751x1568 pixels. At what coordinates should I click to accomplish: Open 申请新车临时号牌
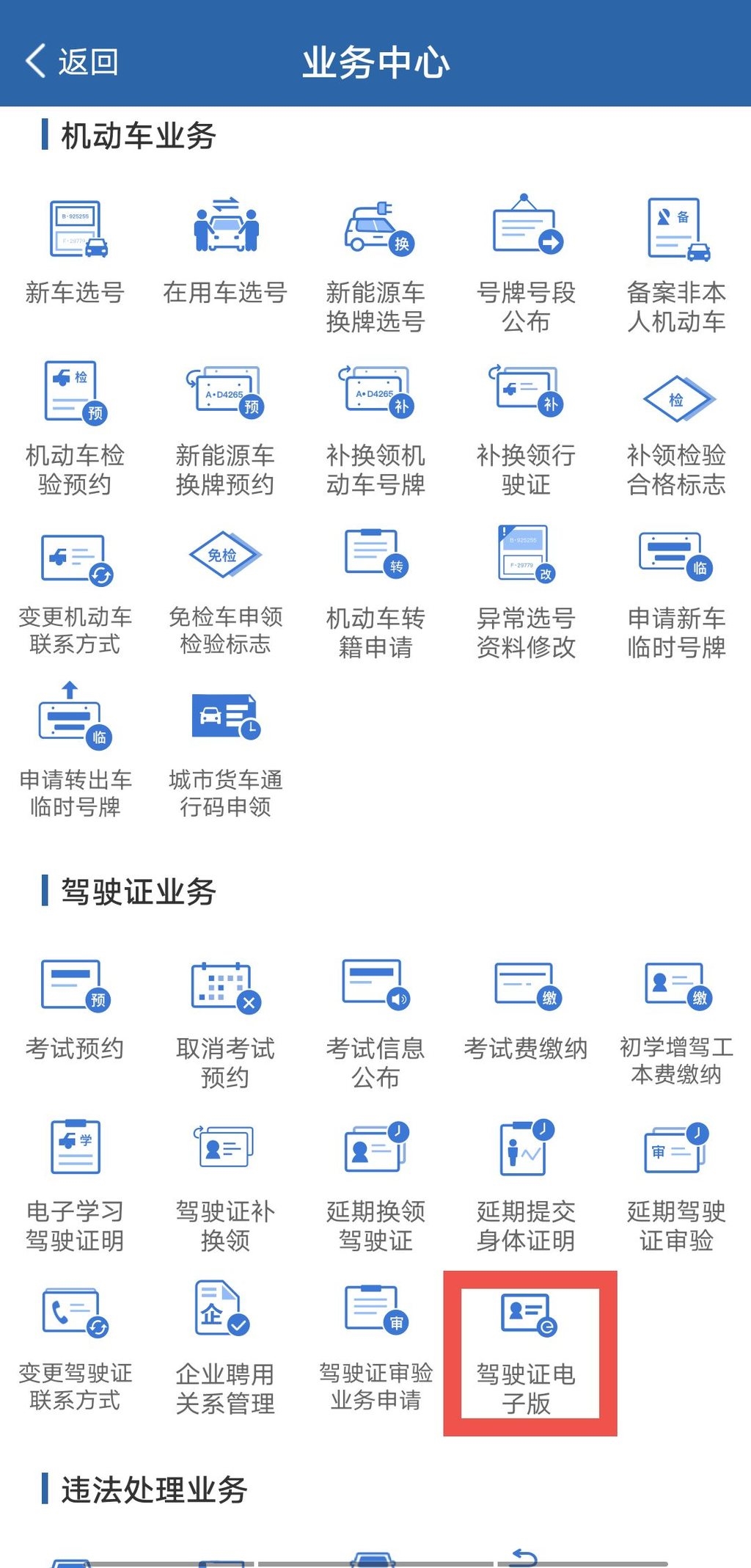(x=676, y=587)
